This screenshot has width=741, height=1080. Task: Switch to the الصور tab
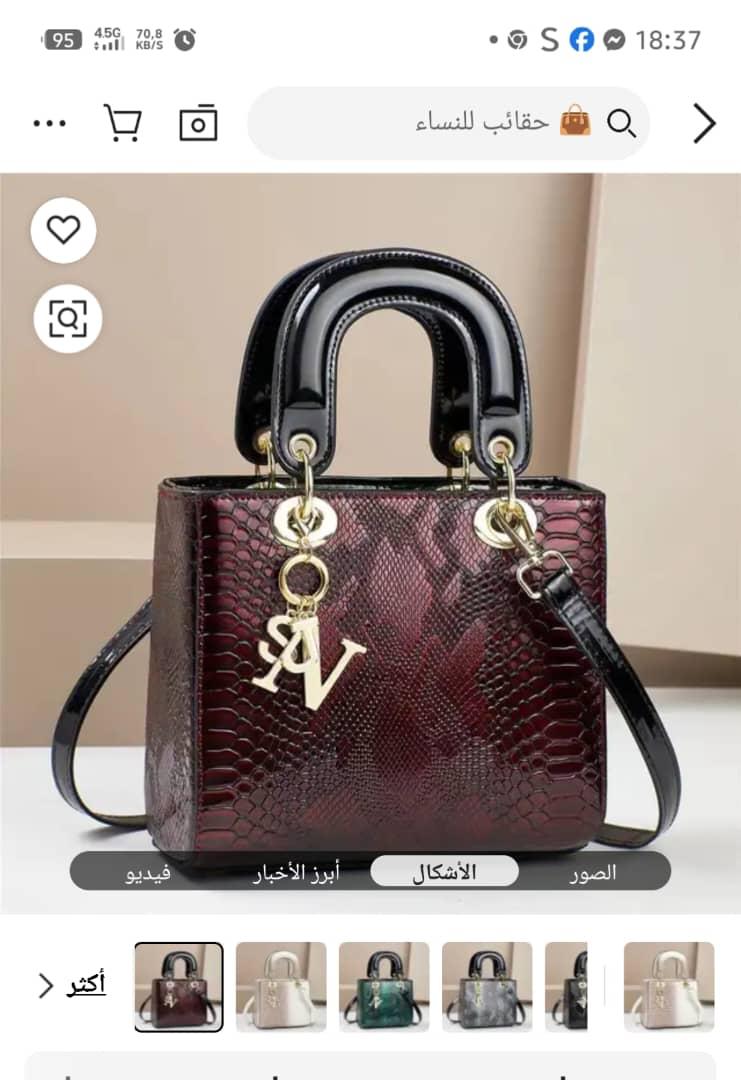(x=592, y=873)
